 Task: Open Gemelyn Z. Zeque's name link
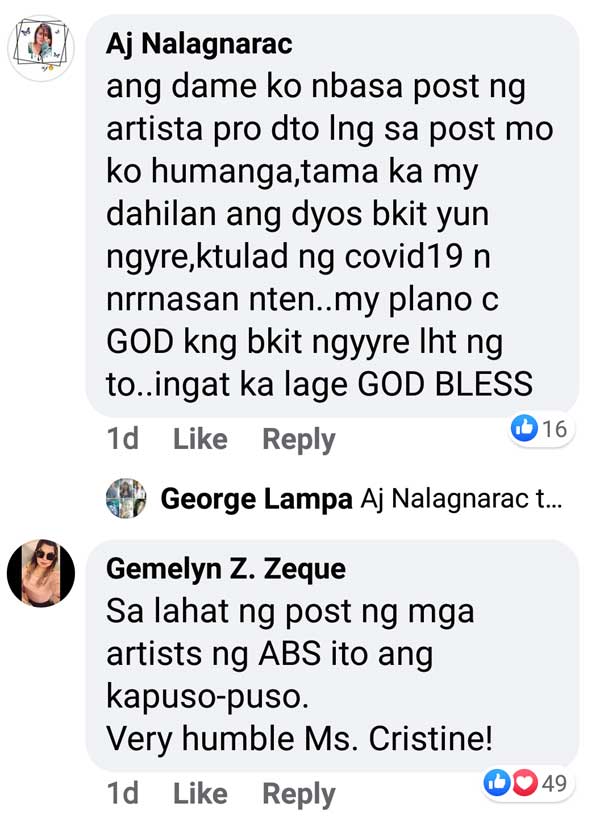pos(225,569)
